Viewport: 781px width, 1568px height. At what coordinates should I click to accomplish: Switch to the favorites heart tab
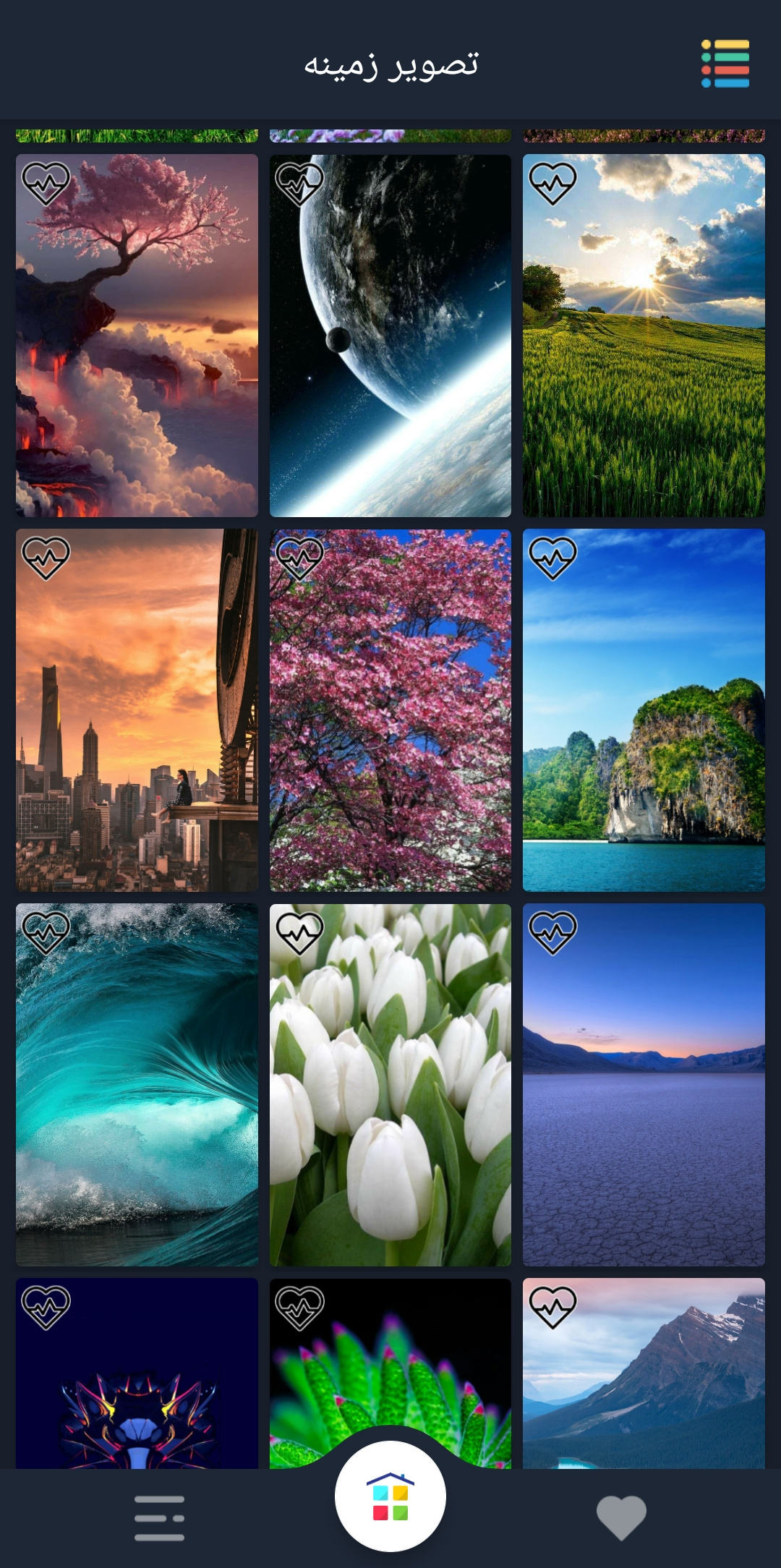tap(621, 1517)
